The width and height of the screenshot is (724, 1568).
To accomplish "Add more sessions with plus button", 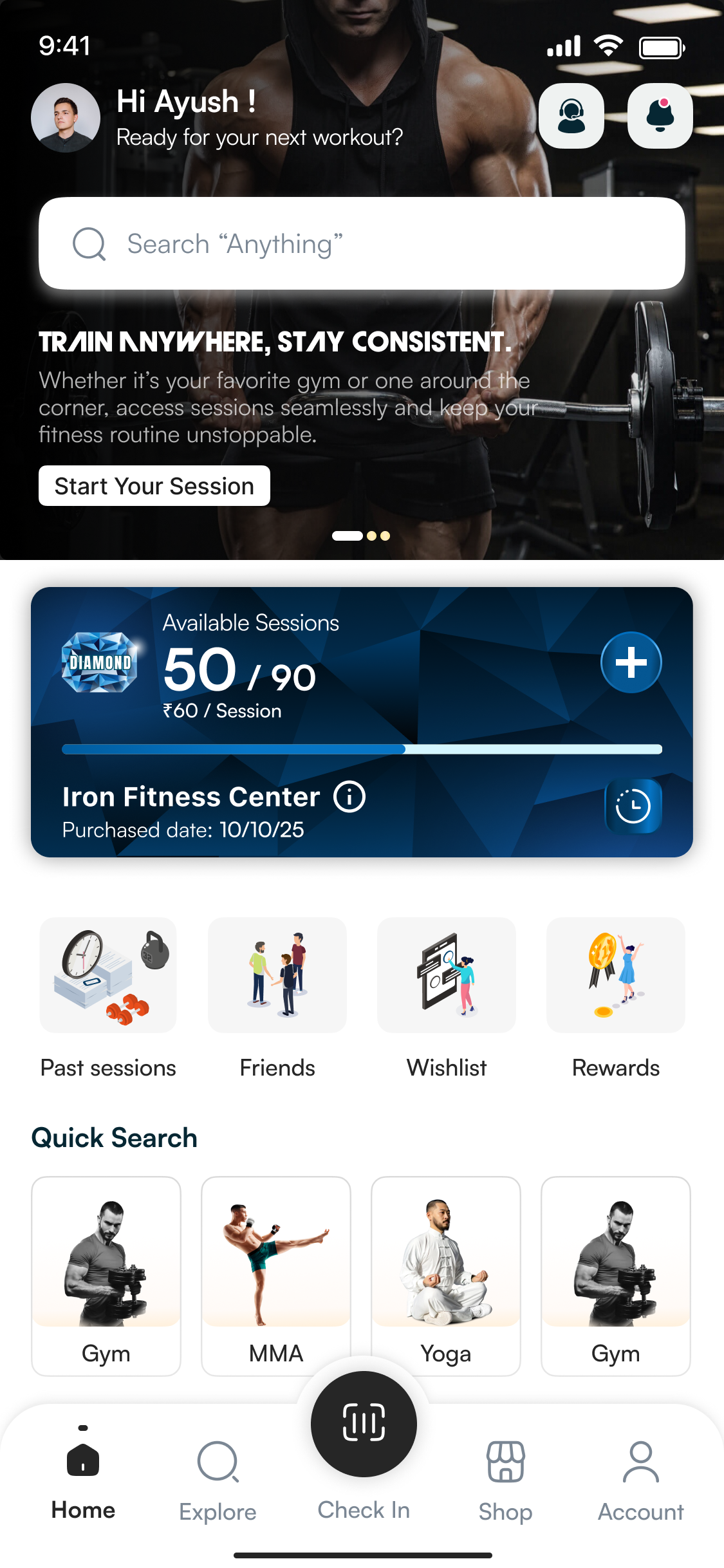I will tap(631, 662).
